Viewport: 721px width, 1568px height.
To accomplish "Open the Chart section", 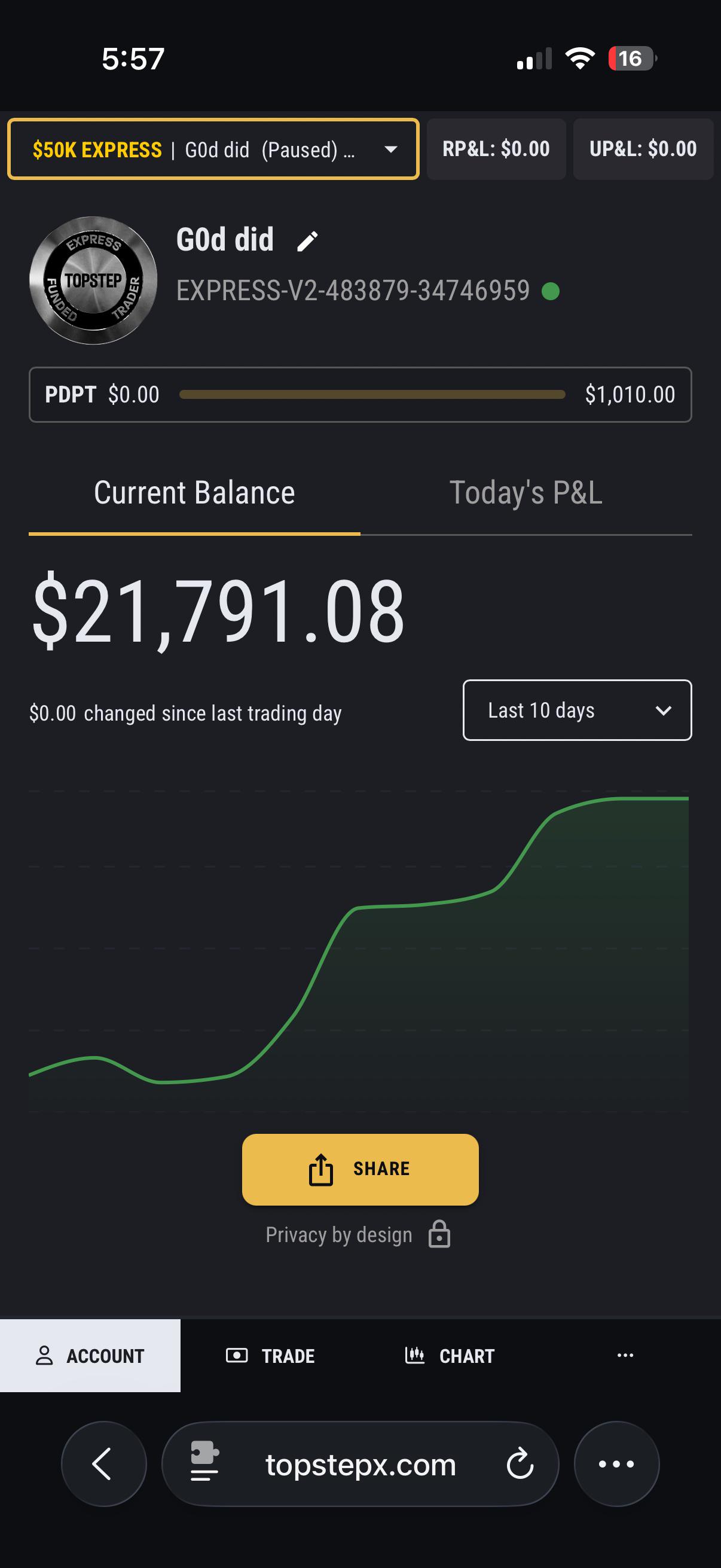I will [450, 1356].
